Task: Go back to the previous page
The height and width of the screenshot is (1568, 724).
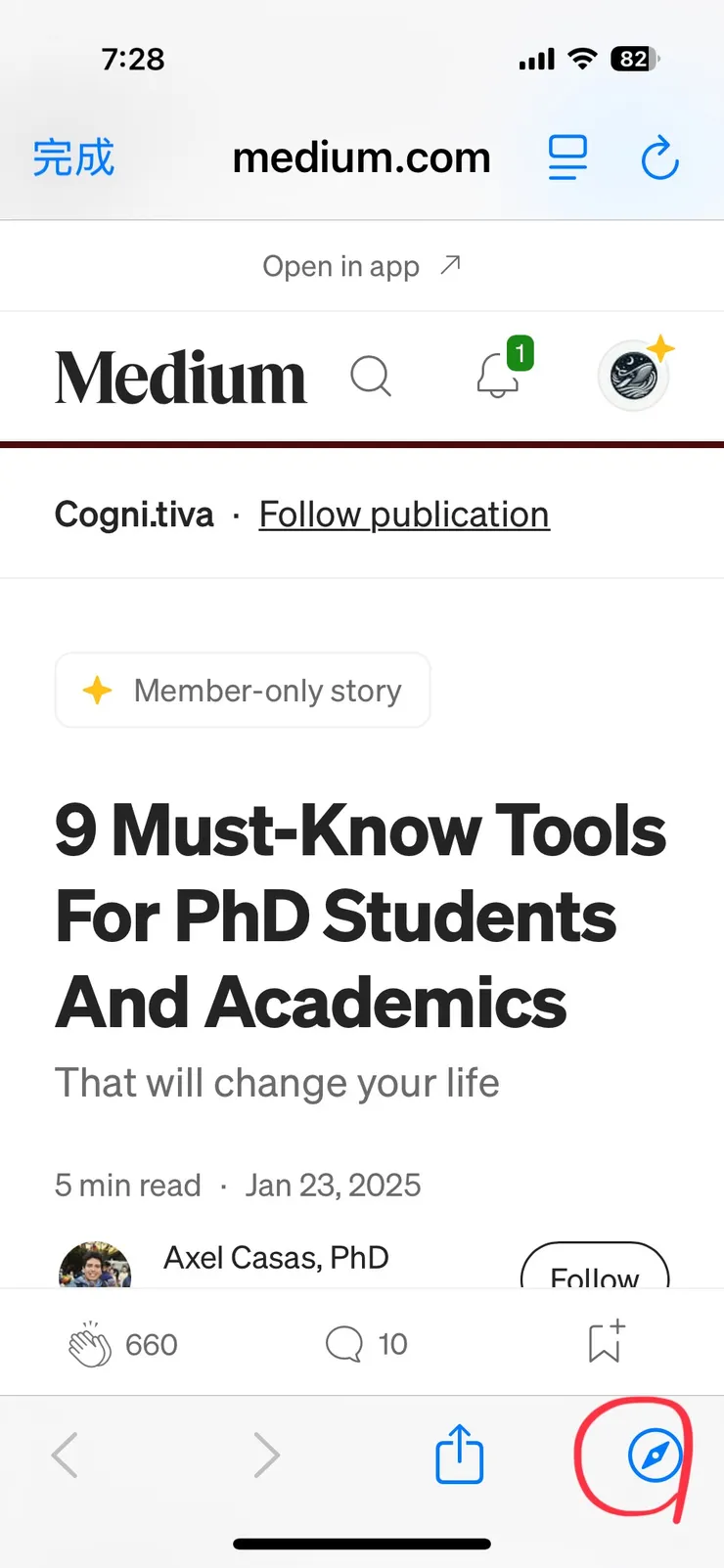Action: click(x=65, y=1455)
